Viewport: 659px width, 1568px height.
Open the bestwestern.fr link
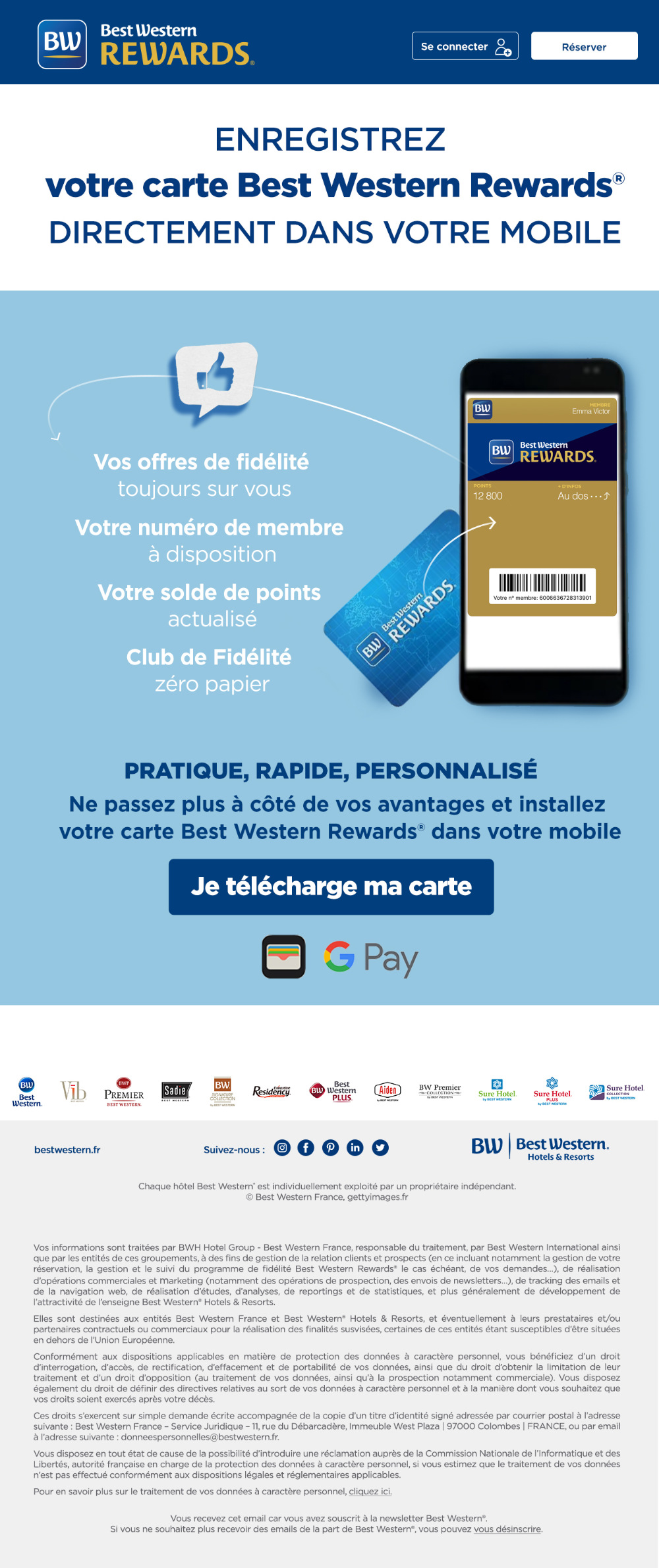67,1150
